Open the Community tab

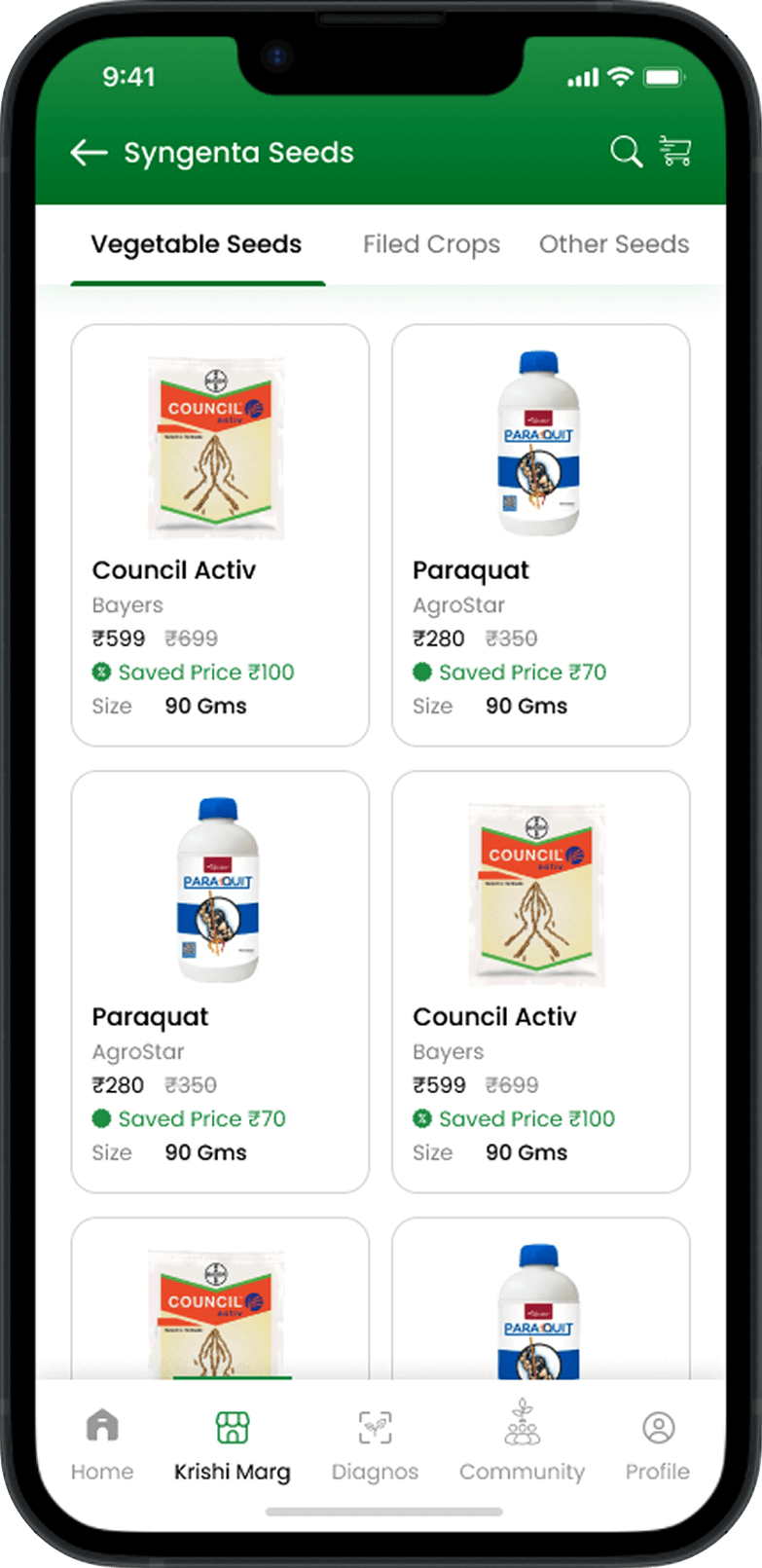point(522,1444)
